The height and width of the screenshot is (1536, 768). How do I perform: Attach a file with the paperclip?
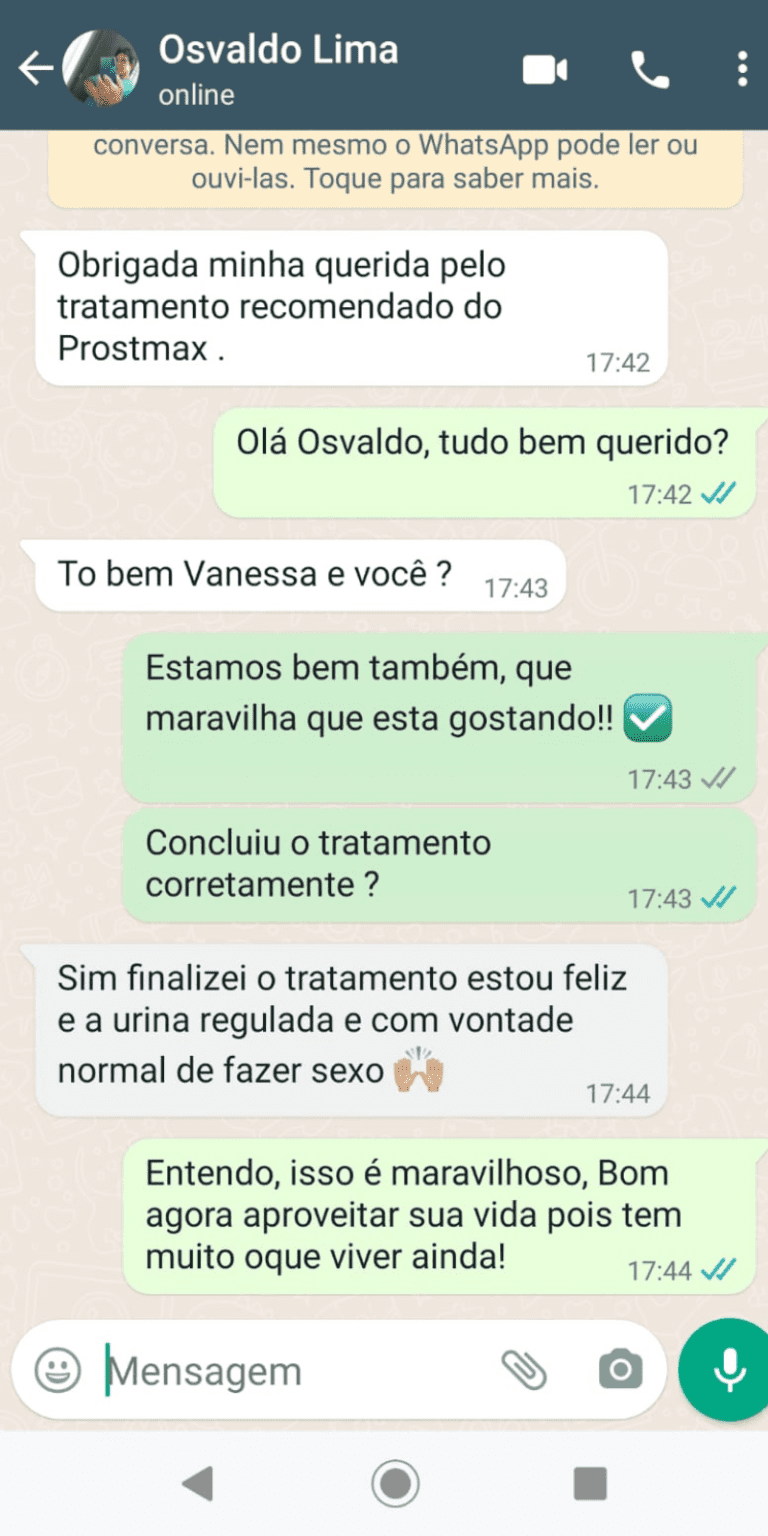pos(524,1370)
